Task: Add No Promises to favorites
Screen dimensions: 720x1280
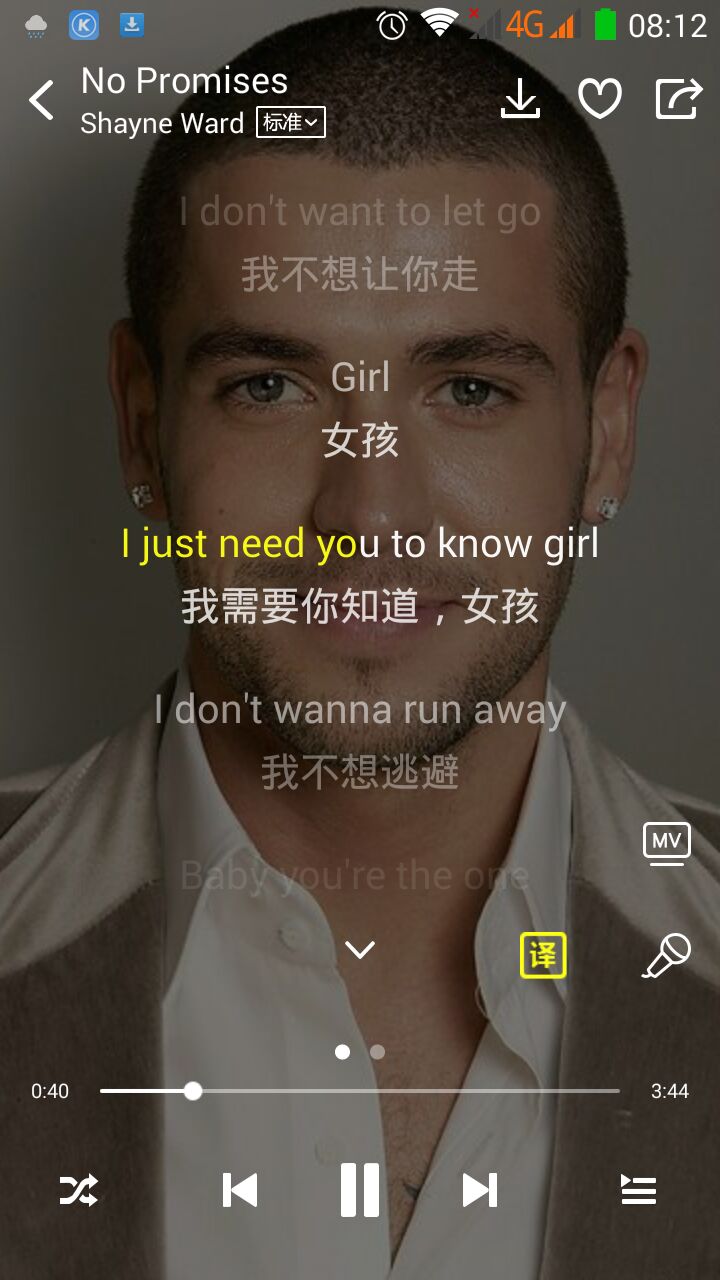Action: tap(600, 99)
